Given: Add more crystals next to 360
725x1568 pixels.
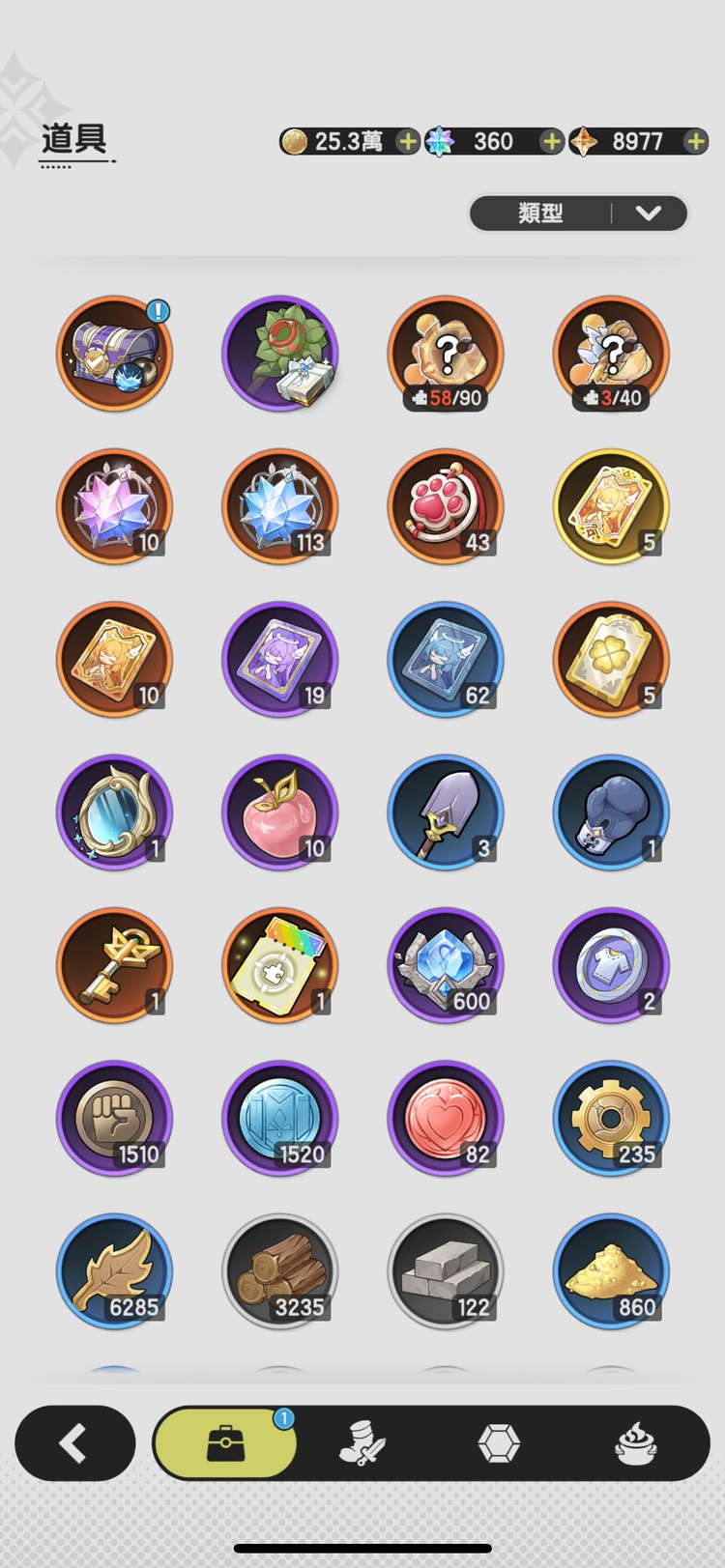Looking at the screenshot, I should tap(551, 142).
